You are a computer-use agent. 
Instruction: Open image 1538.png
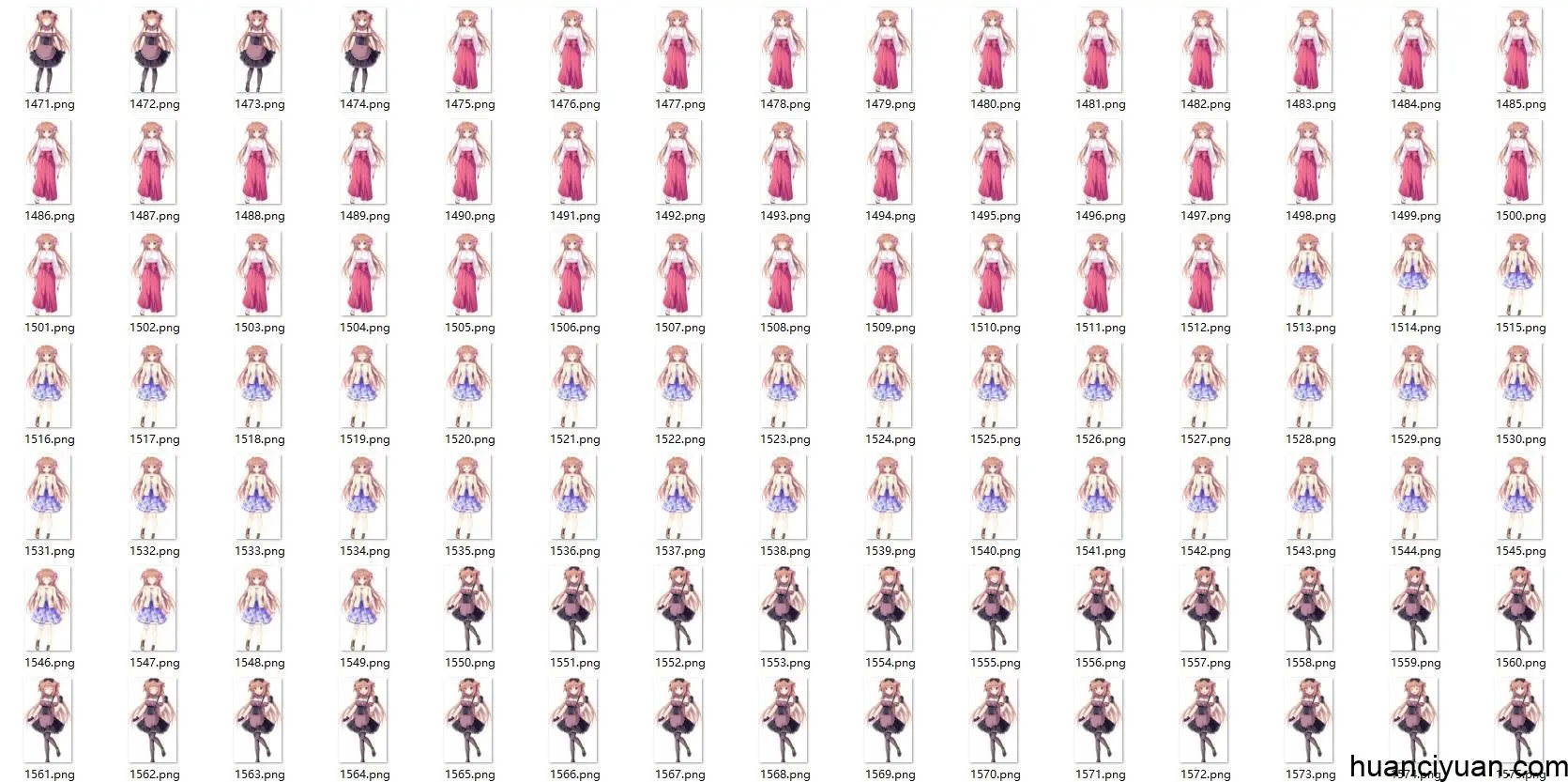coord(784,498)
